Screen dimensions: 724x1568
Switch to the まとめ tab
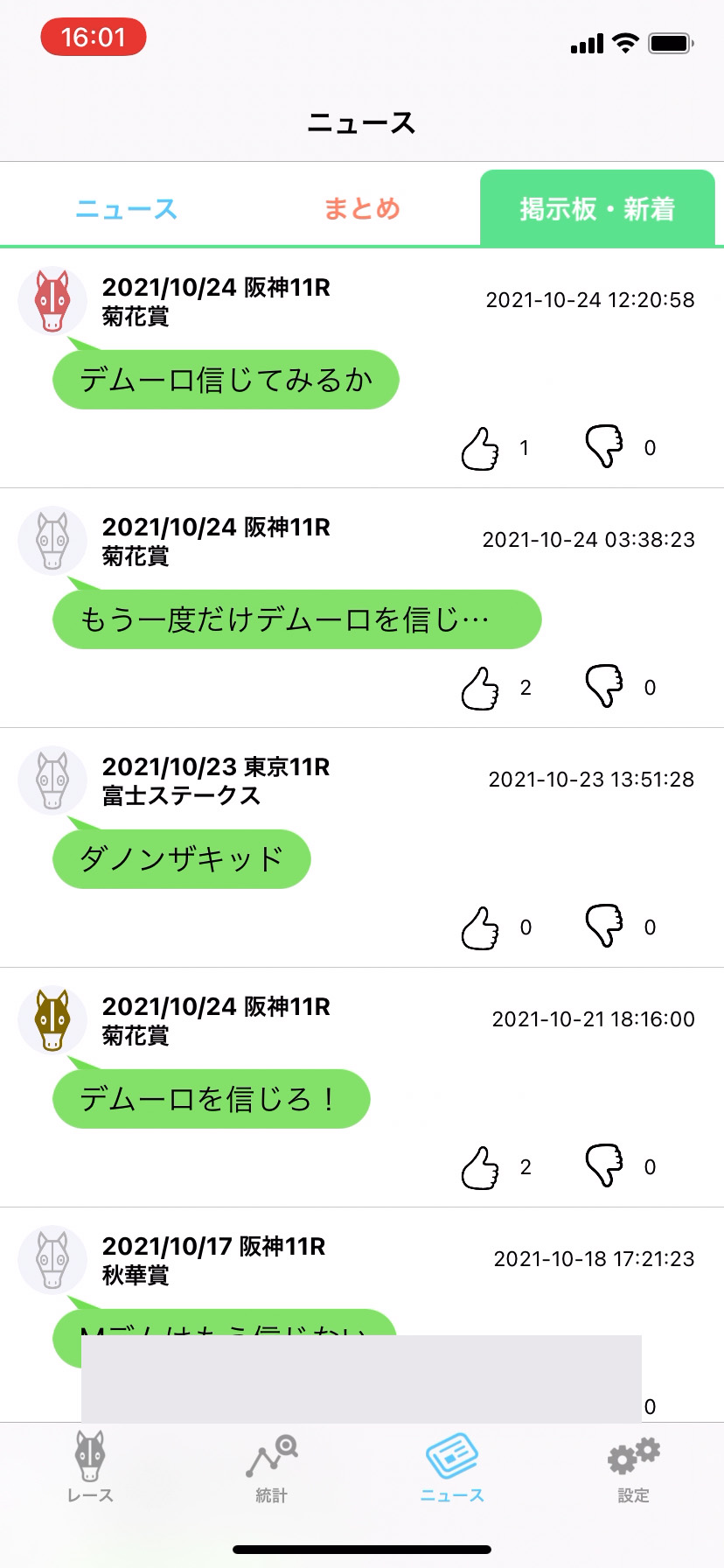(x=362, y=209)
